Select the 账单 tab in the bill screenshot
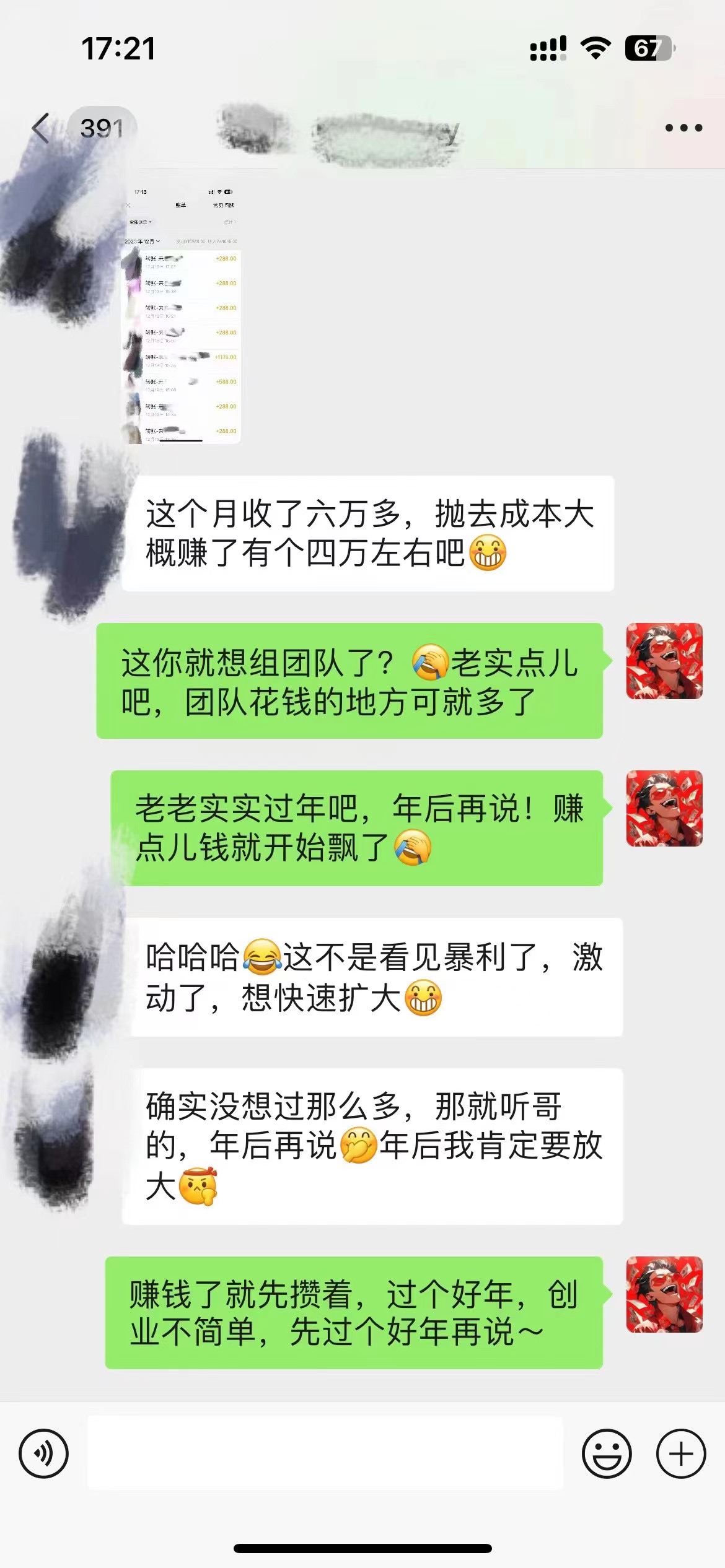The height and width of the screenshot is (1568, 725). pos(181,204)
